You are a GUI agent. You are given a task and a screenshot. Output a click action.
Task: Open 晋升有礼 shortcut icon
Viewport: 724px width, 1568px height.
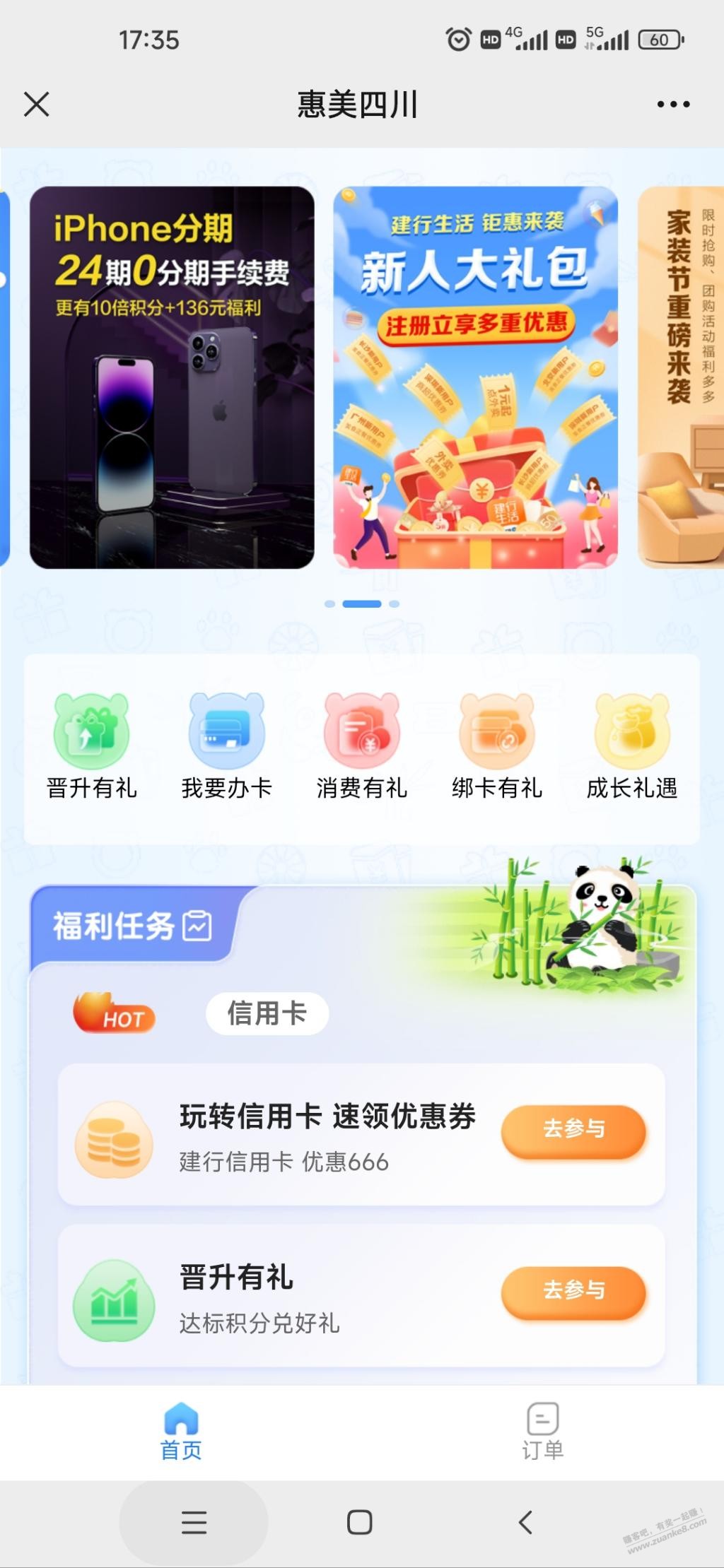coord(92,747)
